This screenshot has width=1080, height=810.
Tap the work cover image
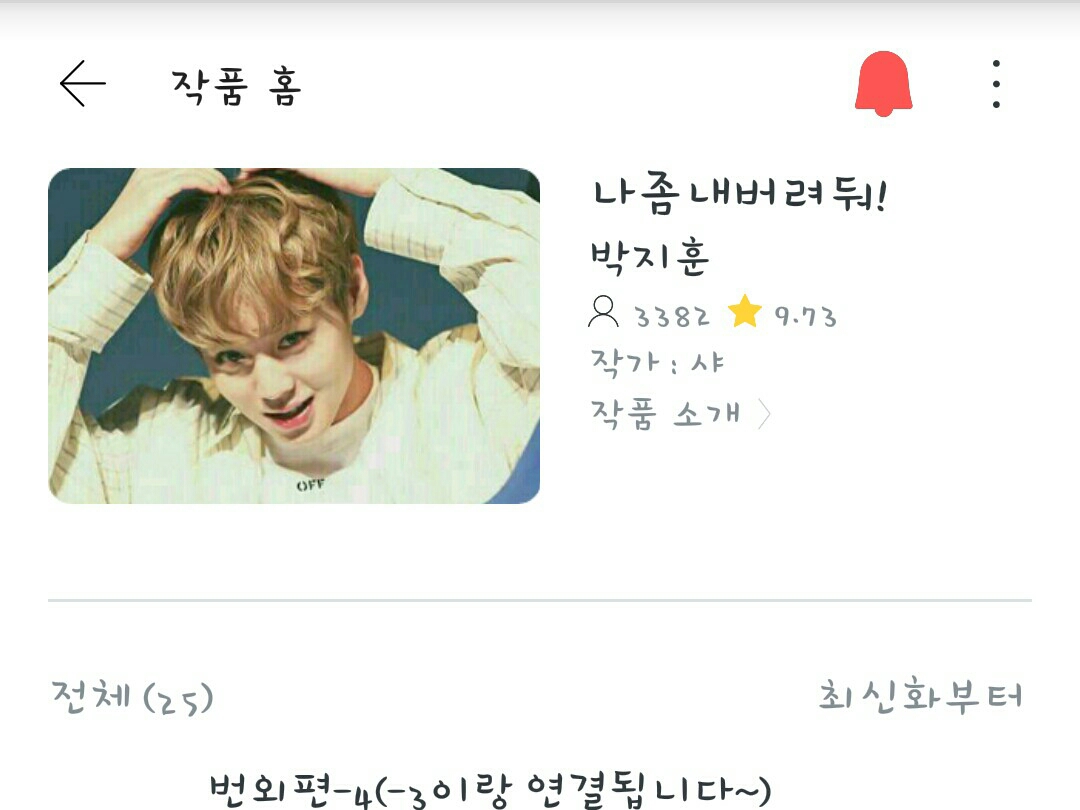click(294, 335)
